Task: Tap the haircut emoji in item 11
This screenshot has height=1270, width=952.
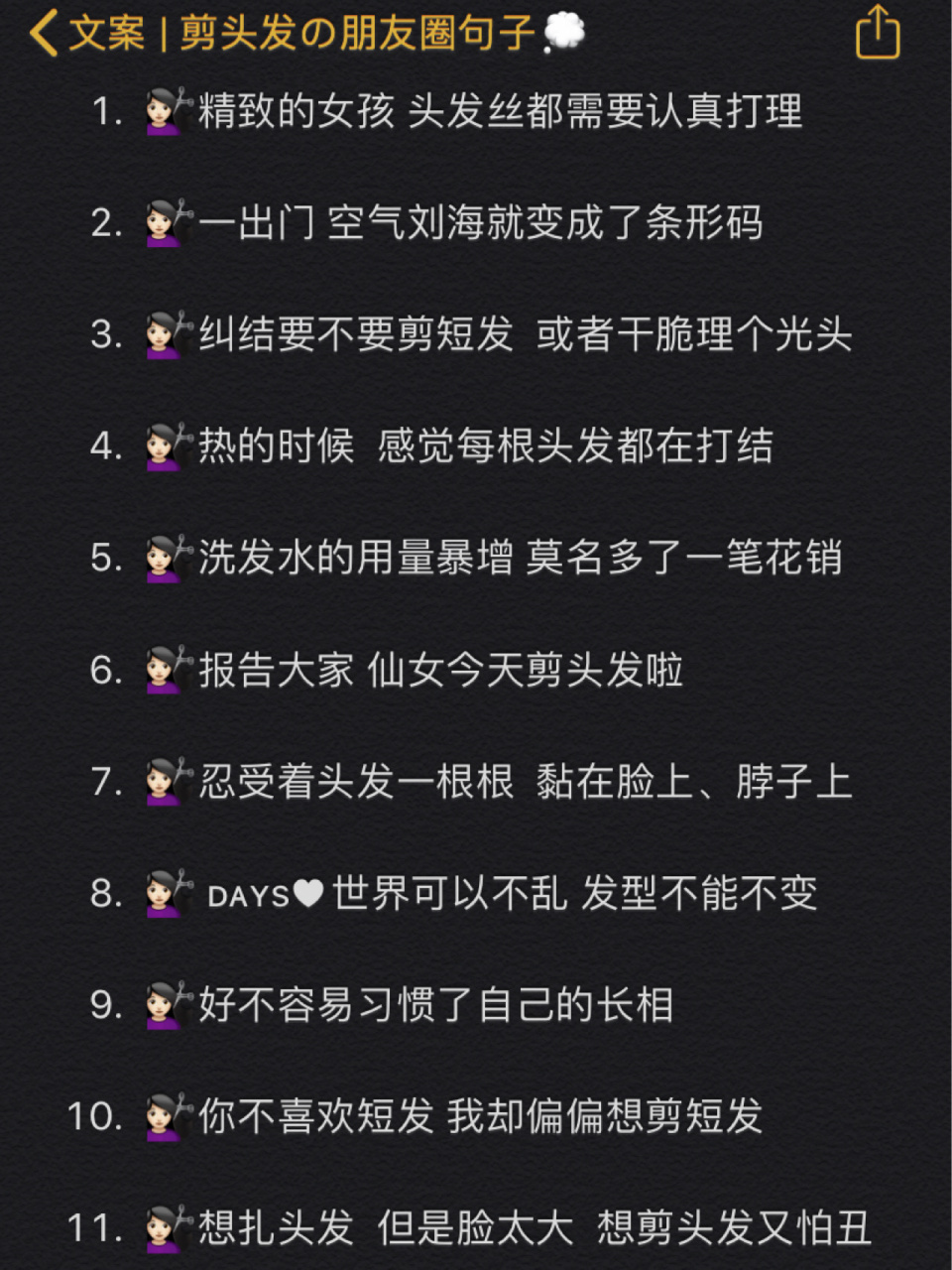Action: 165,1229
